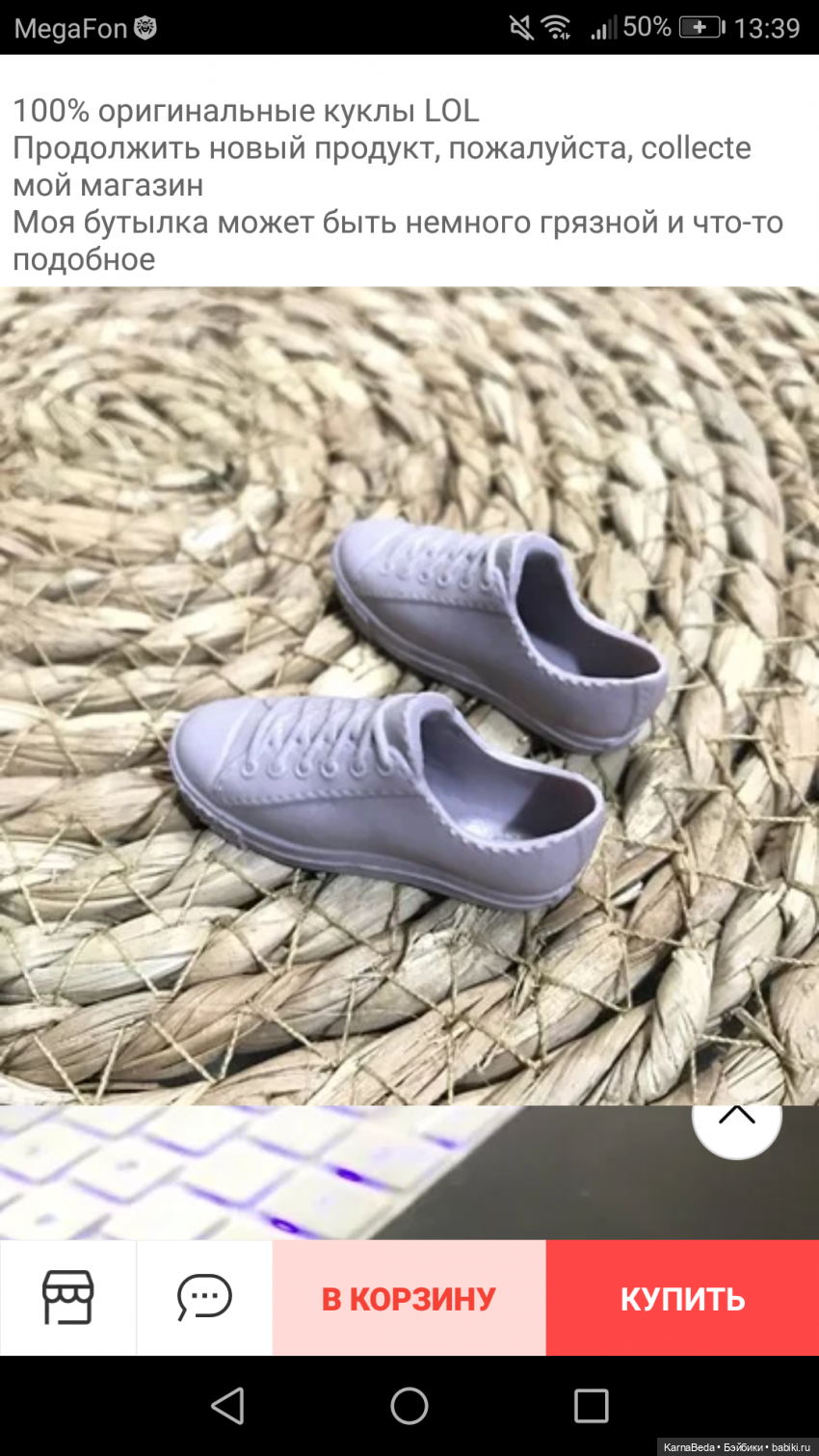Screen dimensions: 819x1456
Task: Add item with В КОРЗИНУ button
Action: [409, 1298]
